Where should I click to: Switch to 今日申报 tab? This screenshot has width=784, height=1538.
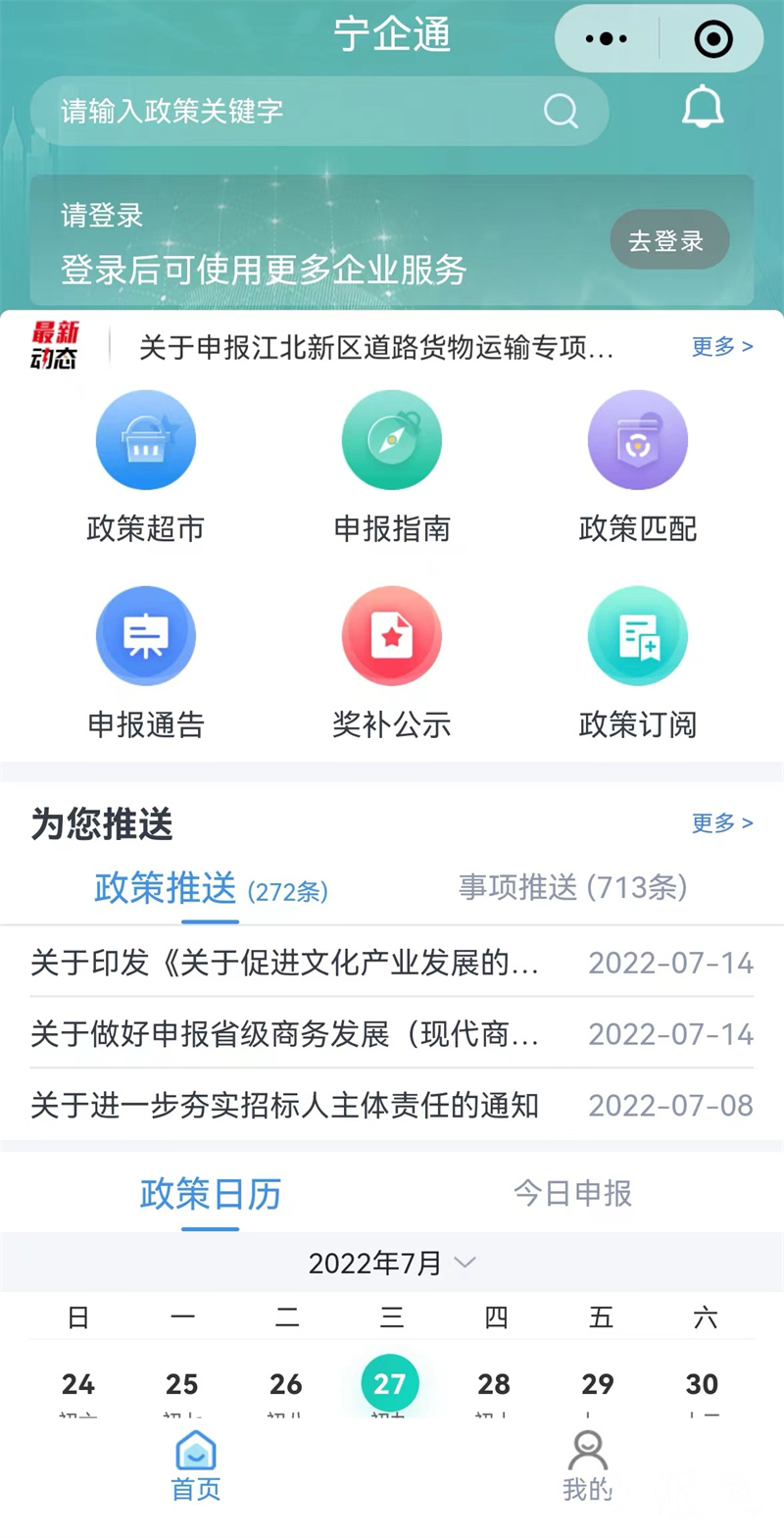[x=572, y=1194]
